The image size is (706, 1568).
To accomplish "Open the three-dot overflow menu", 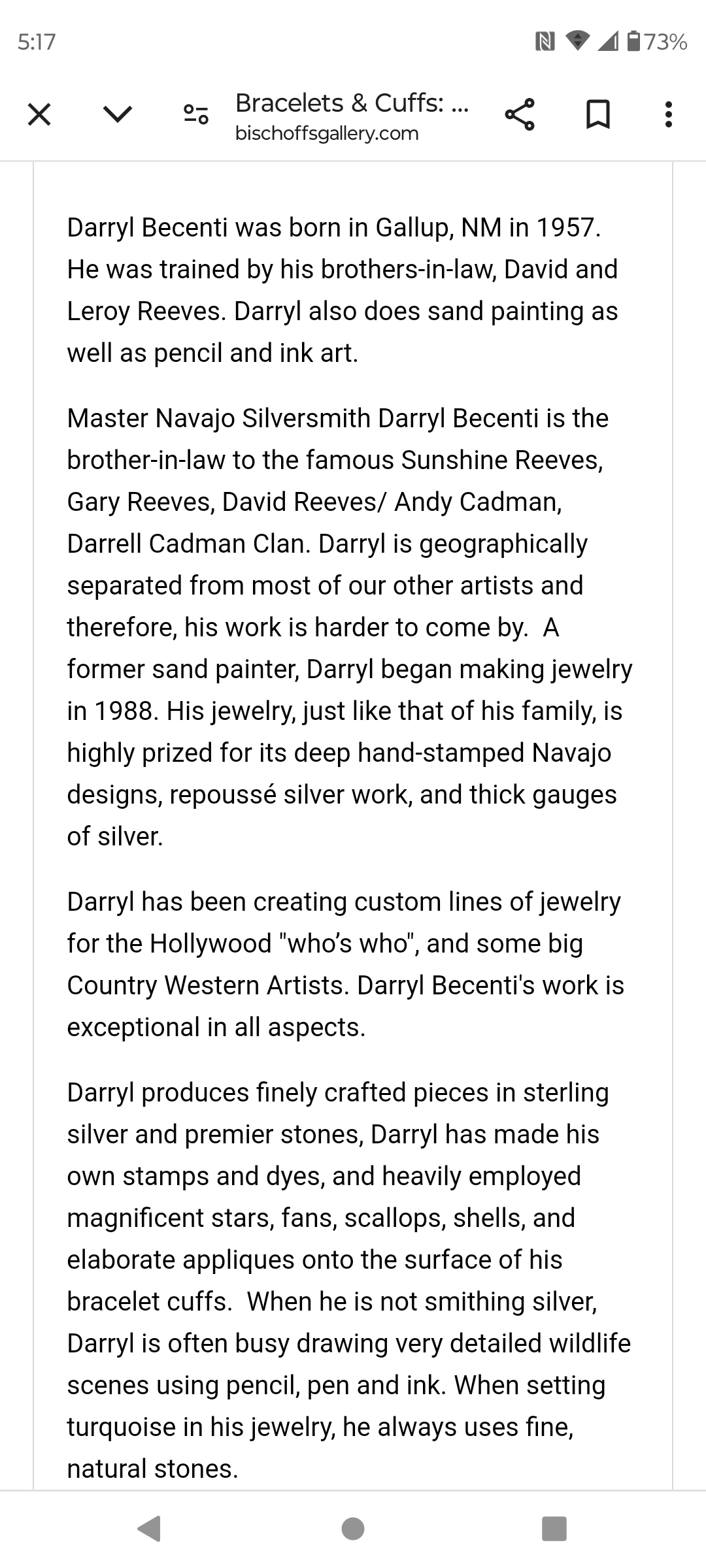I will 668,115.
